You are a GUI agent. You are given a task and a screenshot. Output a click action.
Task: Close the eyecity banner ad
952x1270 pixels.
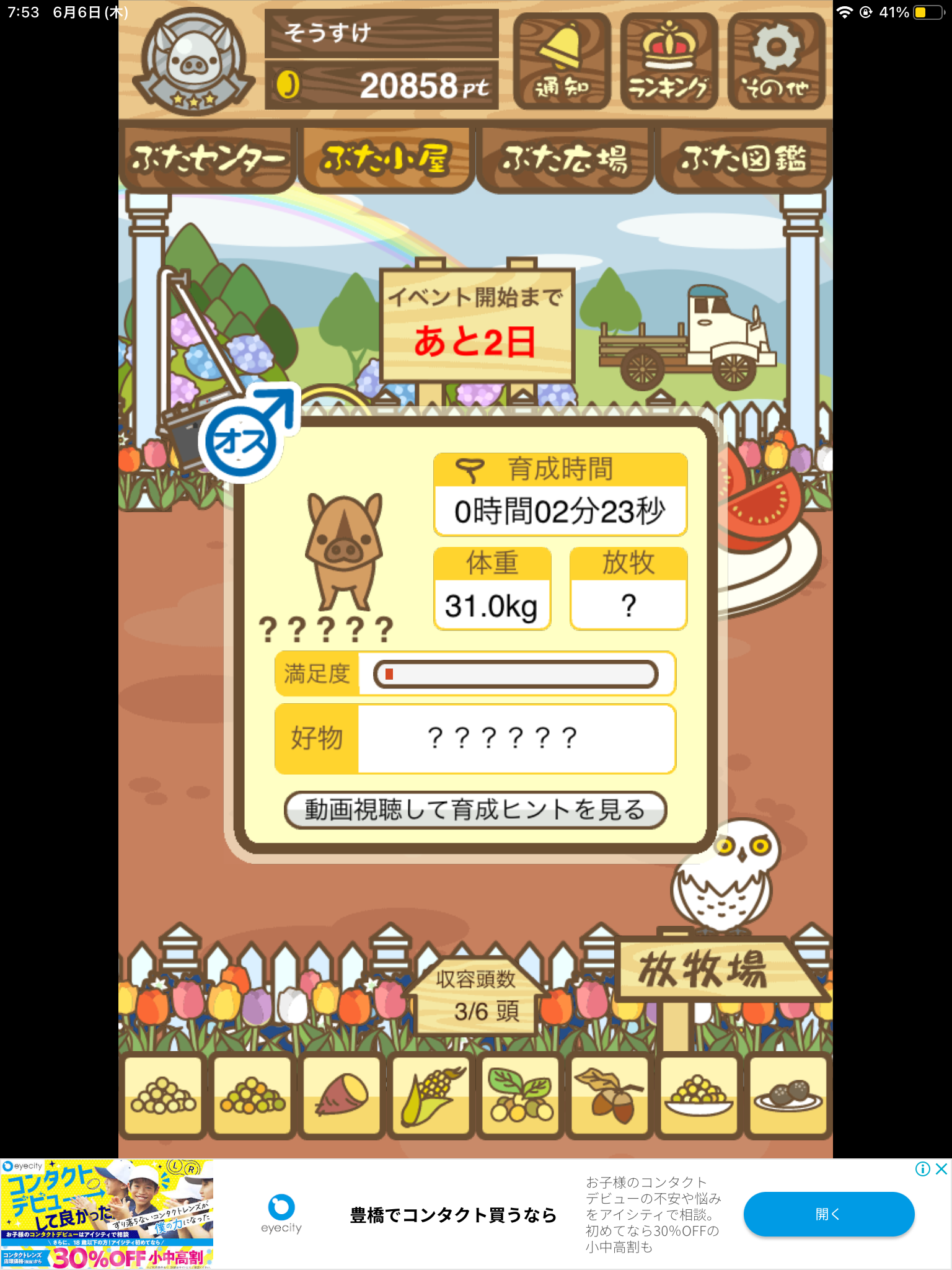941,1169
